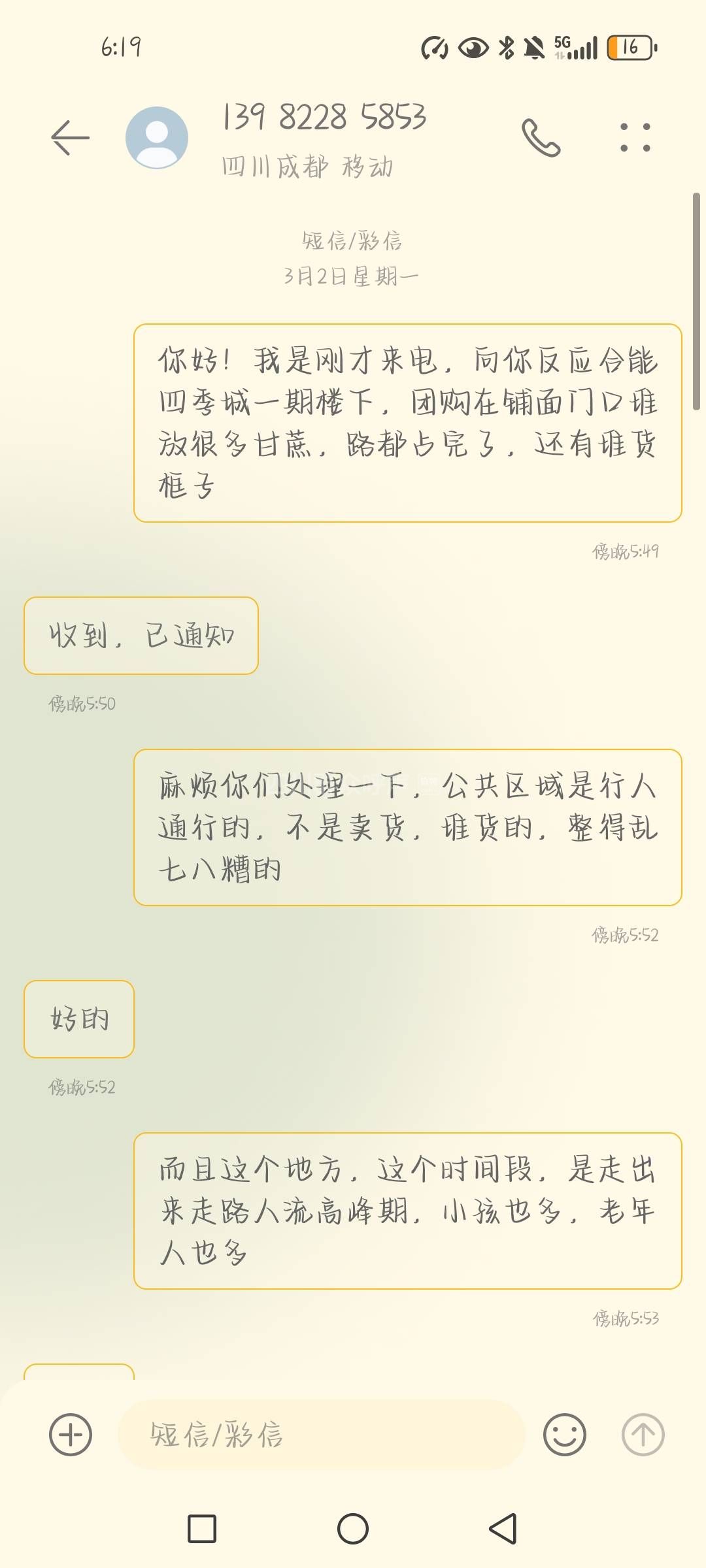706x1568 pixels.
Task: Open the contact avatar for 139 8228 5853
Action: point(157,137)
